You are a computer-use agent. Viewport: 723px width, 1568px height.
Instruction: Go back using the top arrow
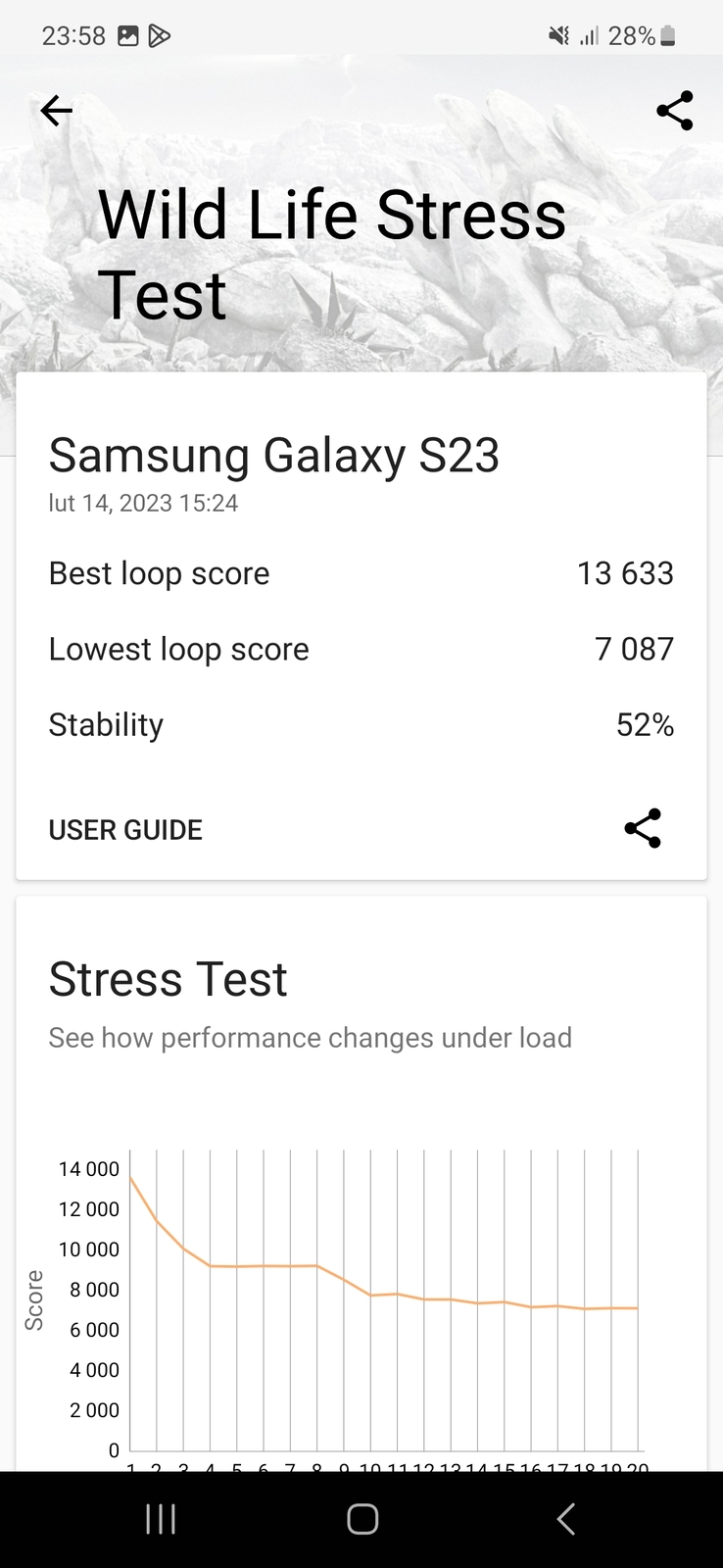coord(57,111)
